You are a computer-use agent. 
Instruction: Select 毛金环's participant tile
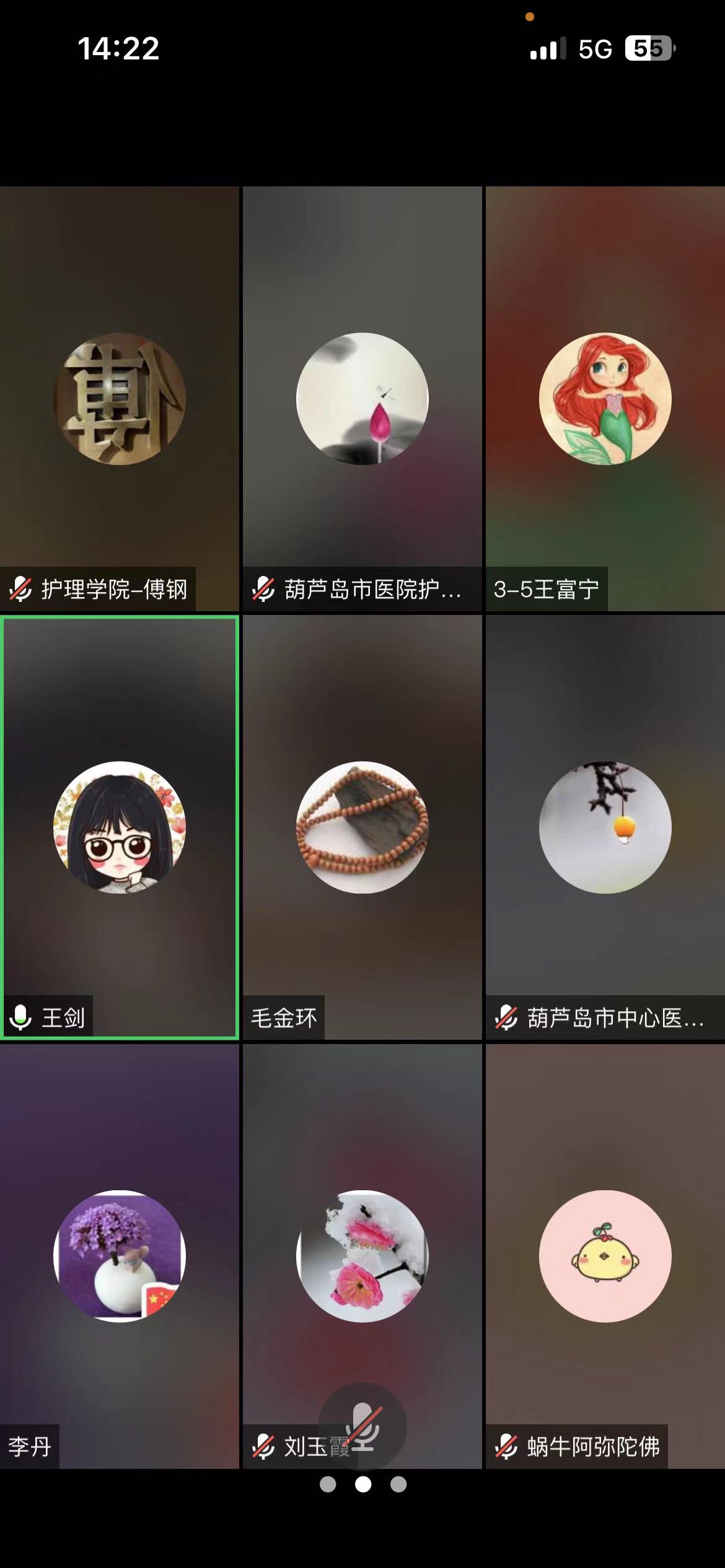click(362, 827)
